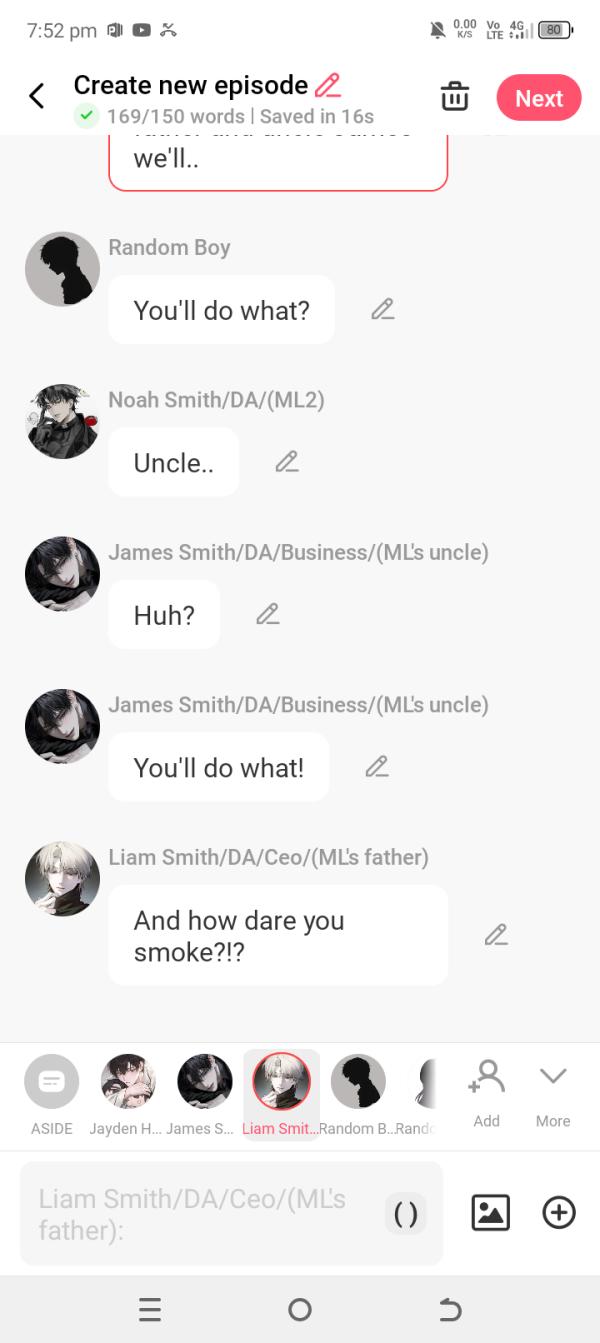Focus the Liam Smith dialogue input field

click(200, 1214)
